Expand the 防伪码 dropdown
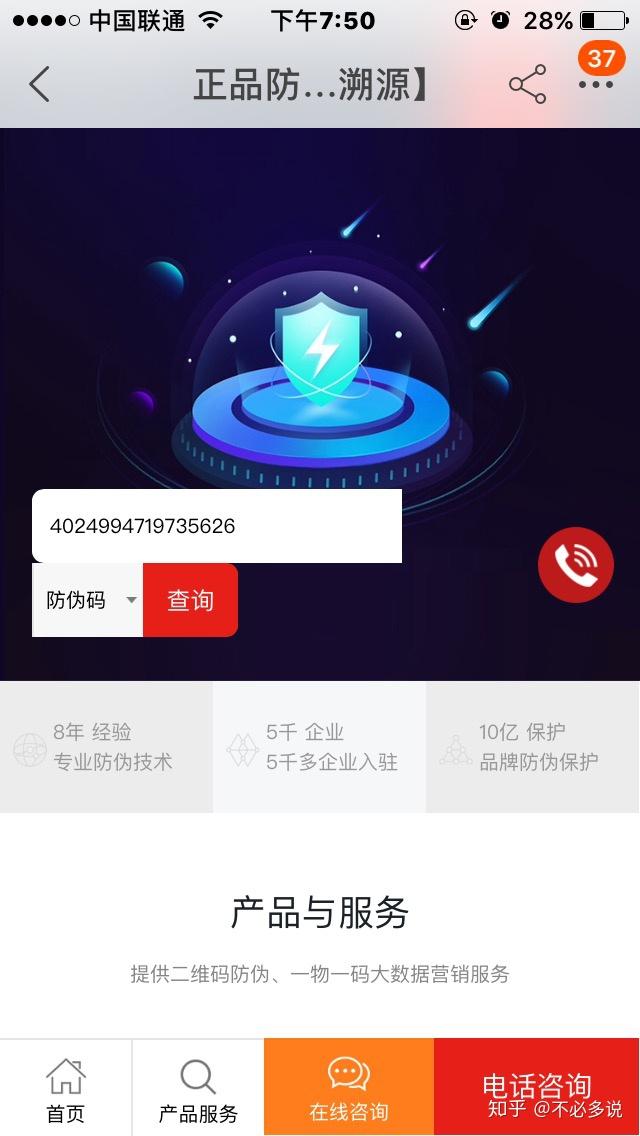The width and height of the screenshot is (640, 1136). 88,600
